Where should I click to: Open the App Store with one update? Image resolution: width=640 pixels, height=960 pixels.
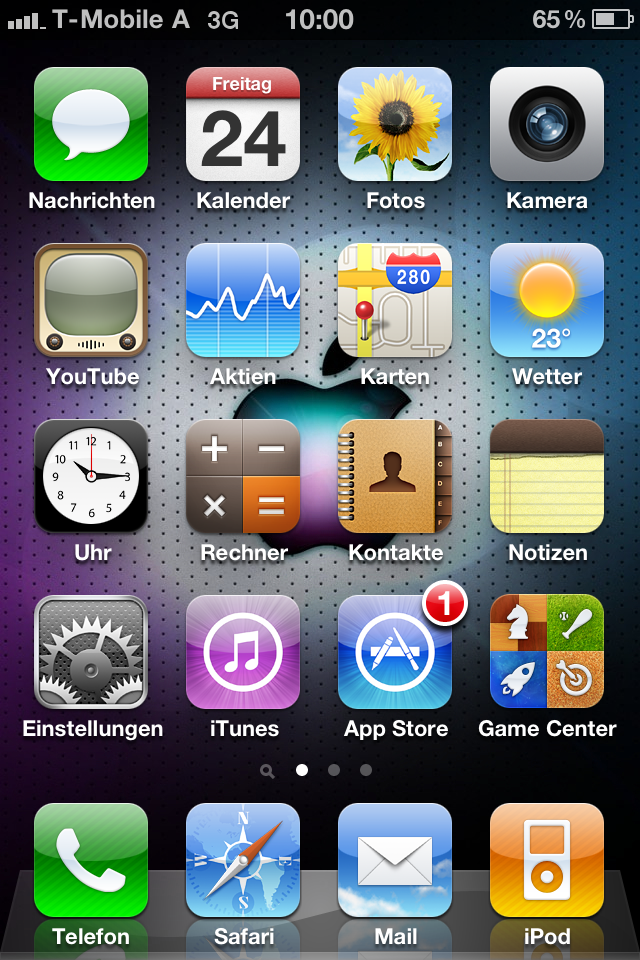tap(395, 653)
